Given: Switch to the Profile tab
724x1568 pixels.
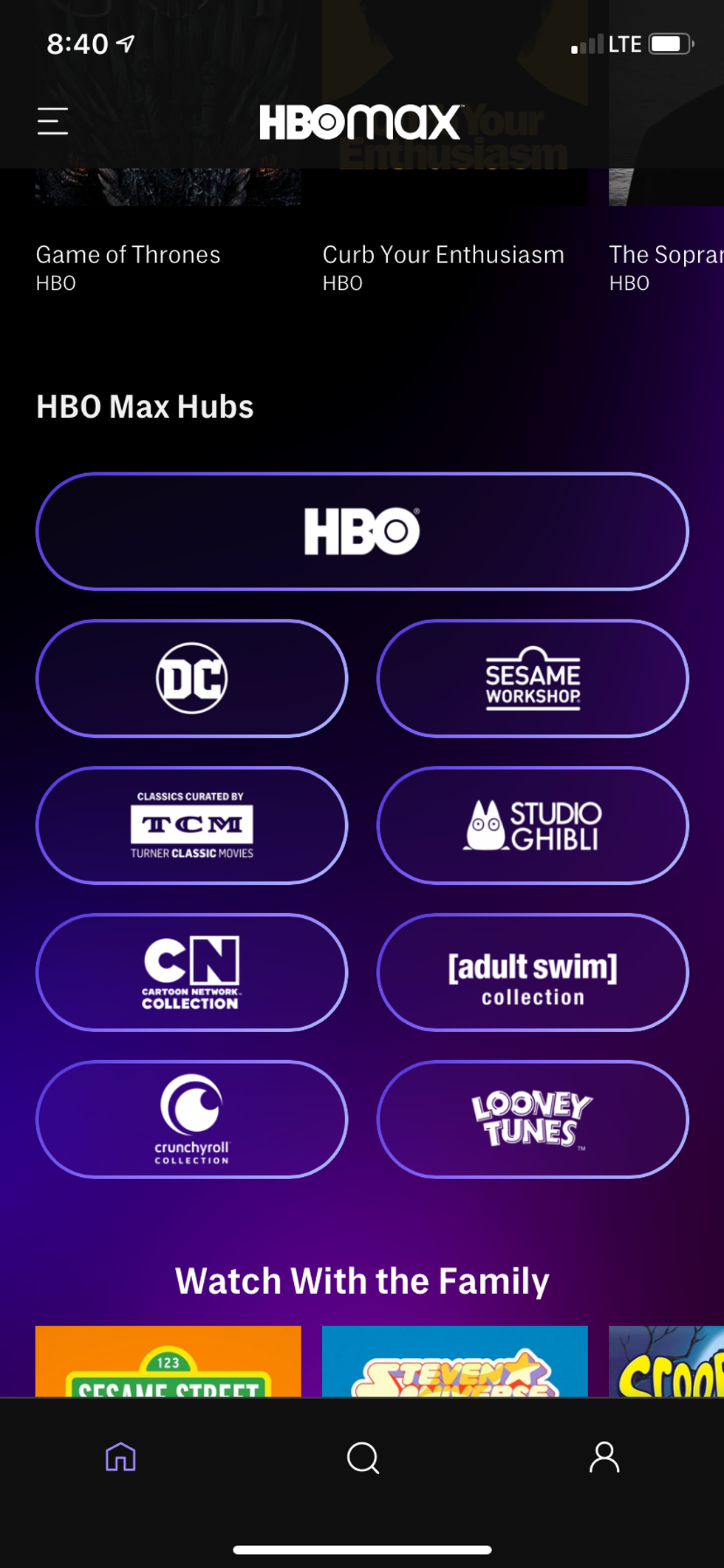Looking at the screenshot, I should (x=604, y=1457).
